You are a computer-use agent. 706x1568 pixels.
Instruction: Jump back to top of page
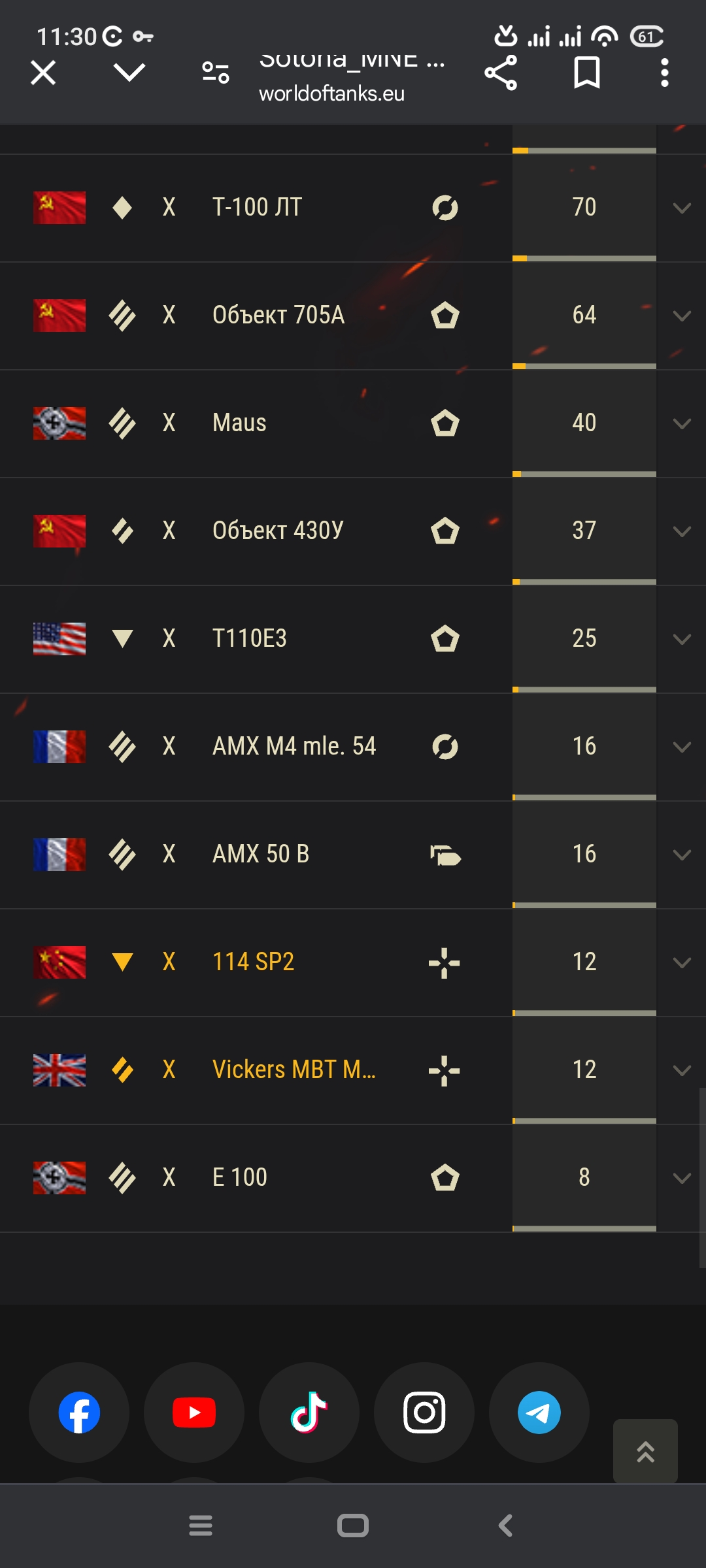645,1451
